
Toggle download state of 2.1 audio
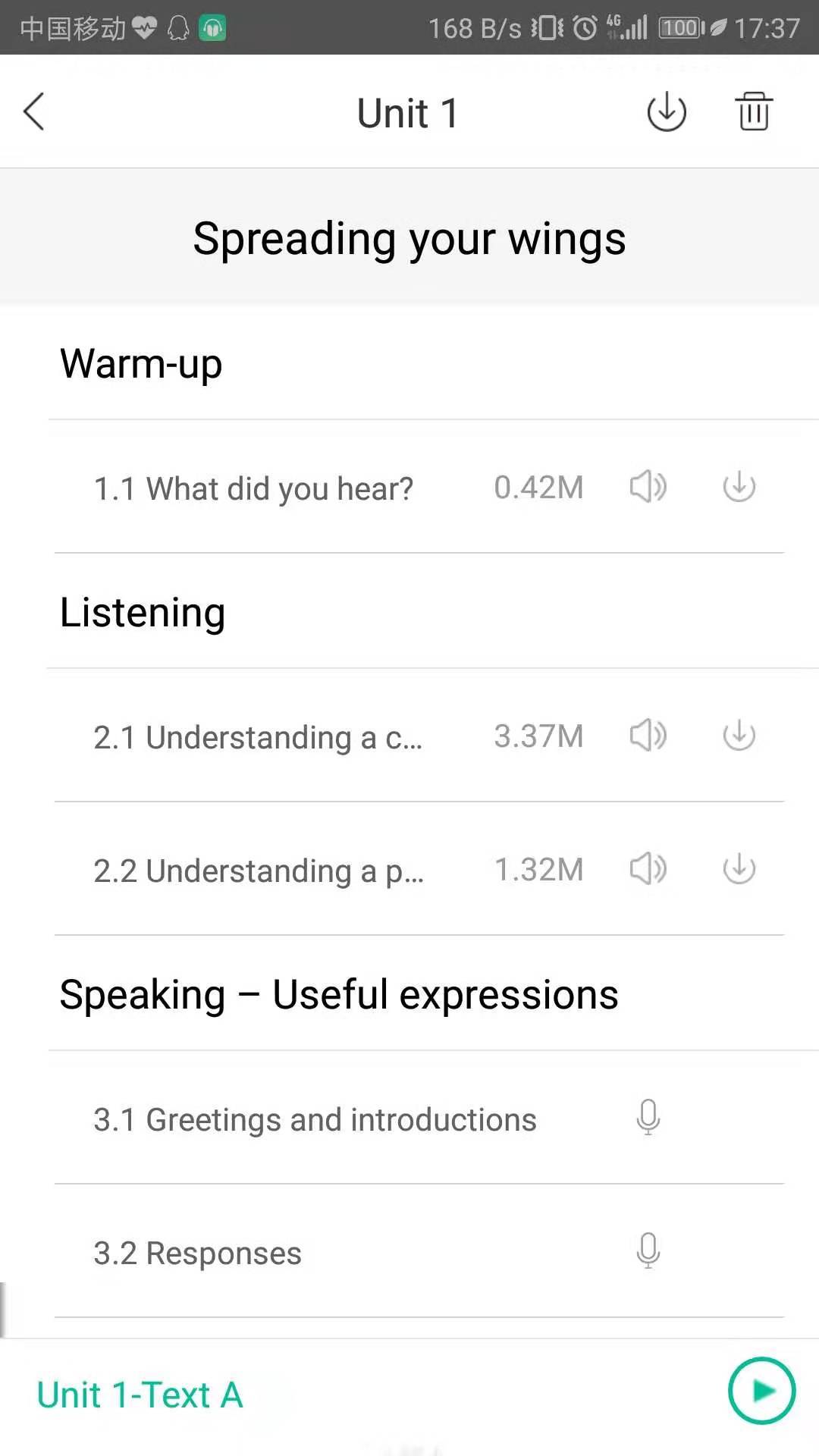click(738, 736)
